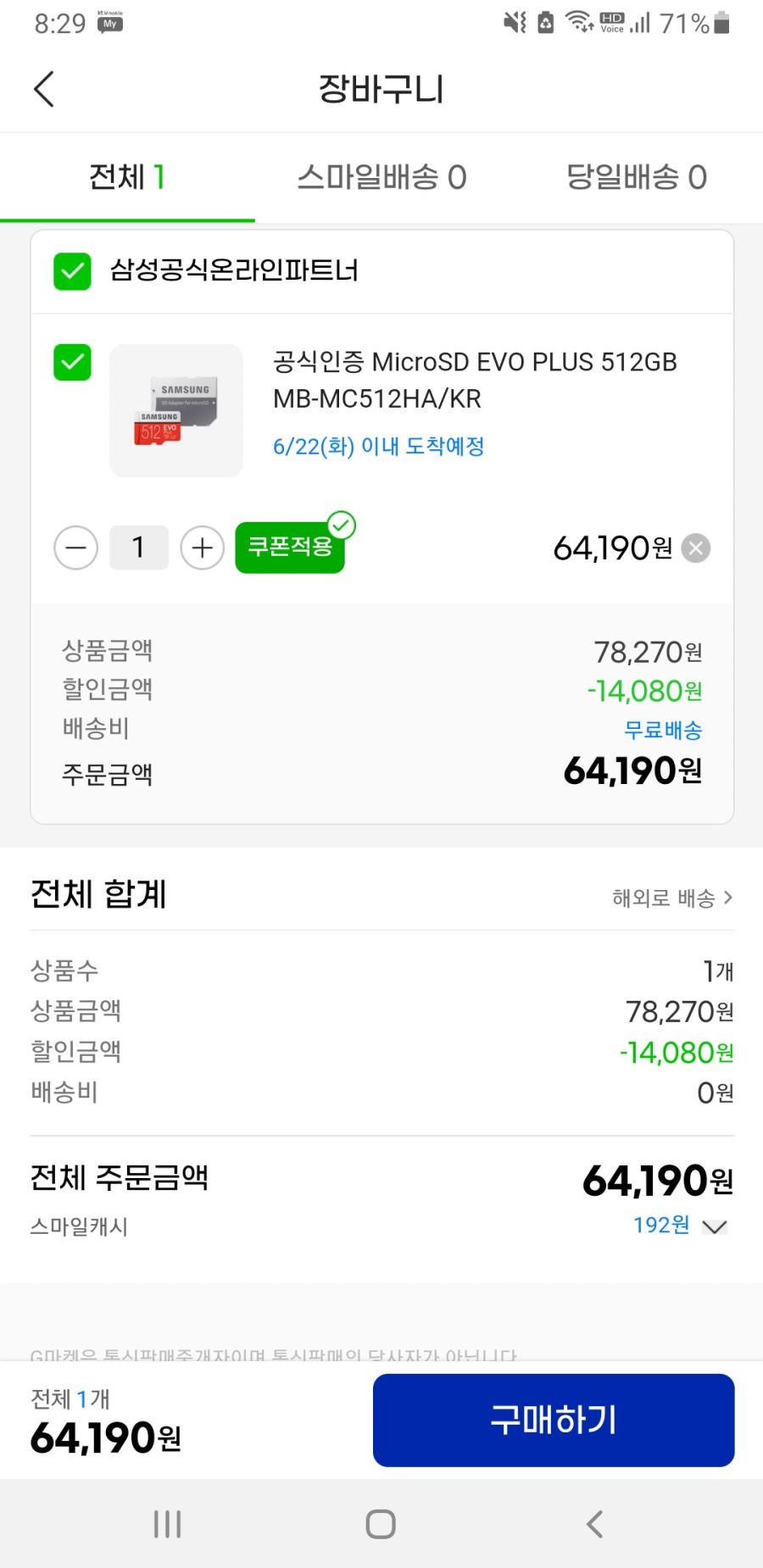Viewport: 763px width, 1568px height.
Task: Edit the quantity field showing 1
Action: coord(139,548)
